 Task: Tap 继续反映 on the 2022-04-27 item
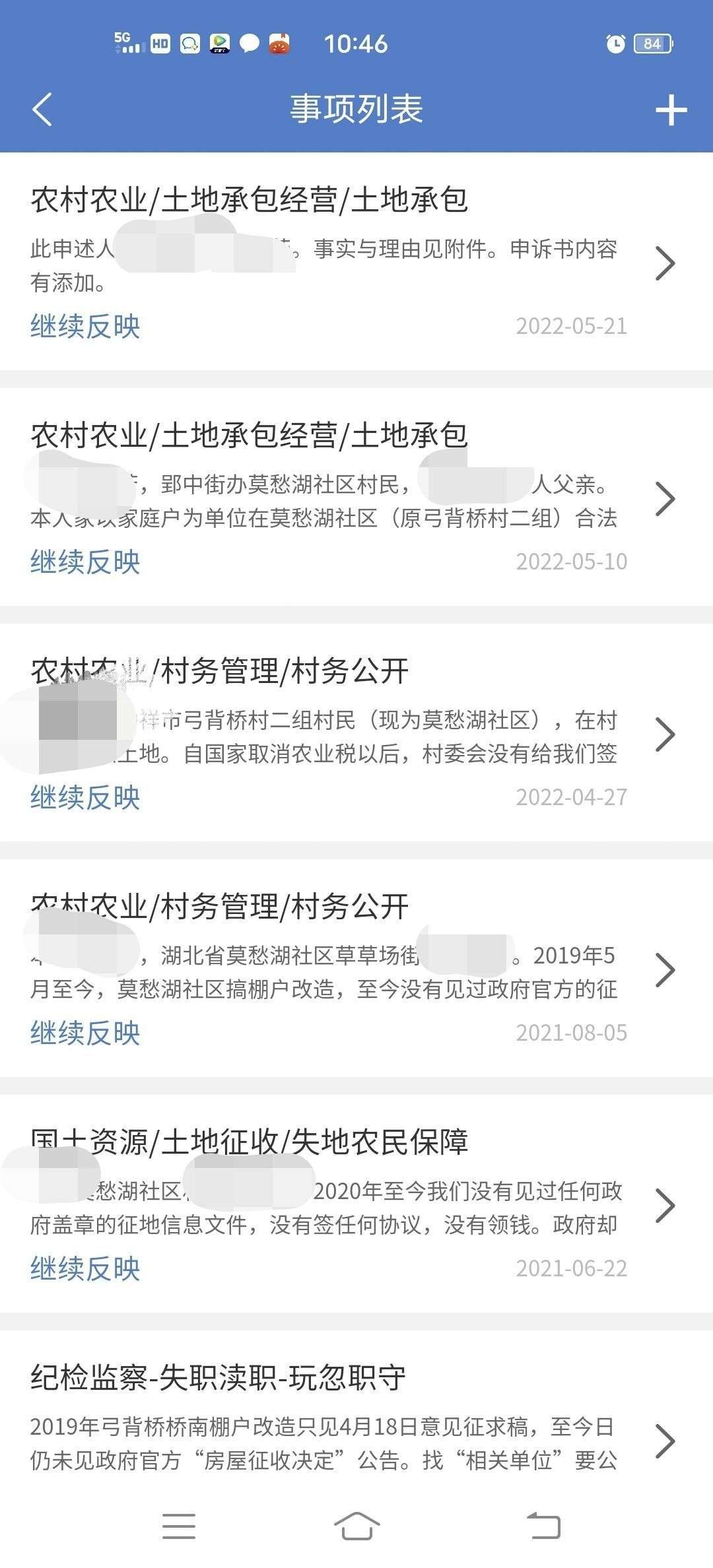pos(85,798)
